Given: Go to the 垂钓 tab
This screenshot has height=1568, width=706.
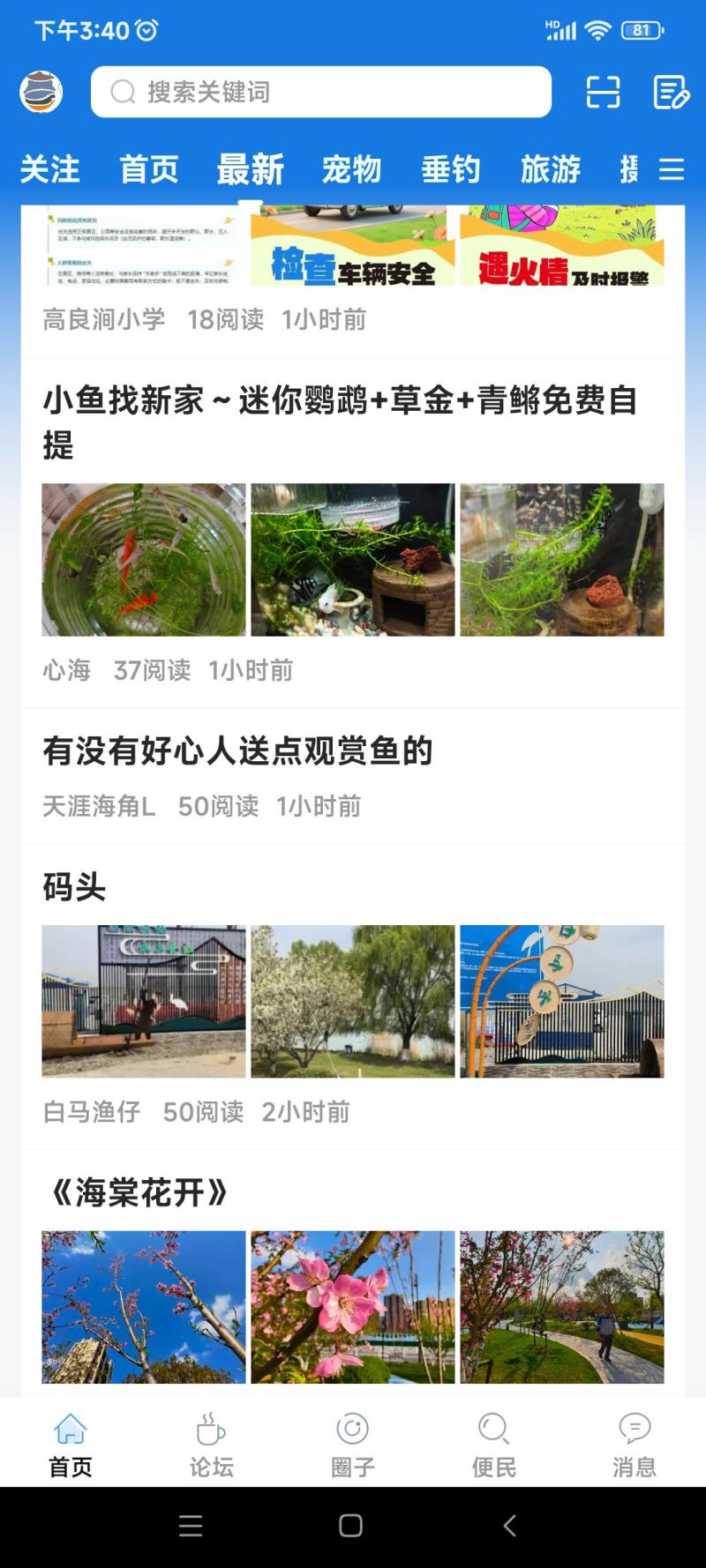Looking at the screenshot, I should [451, 168].
